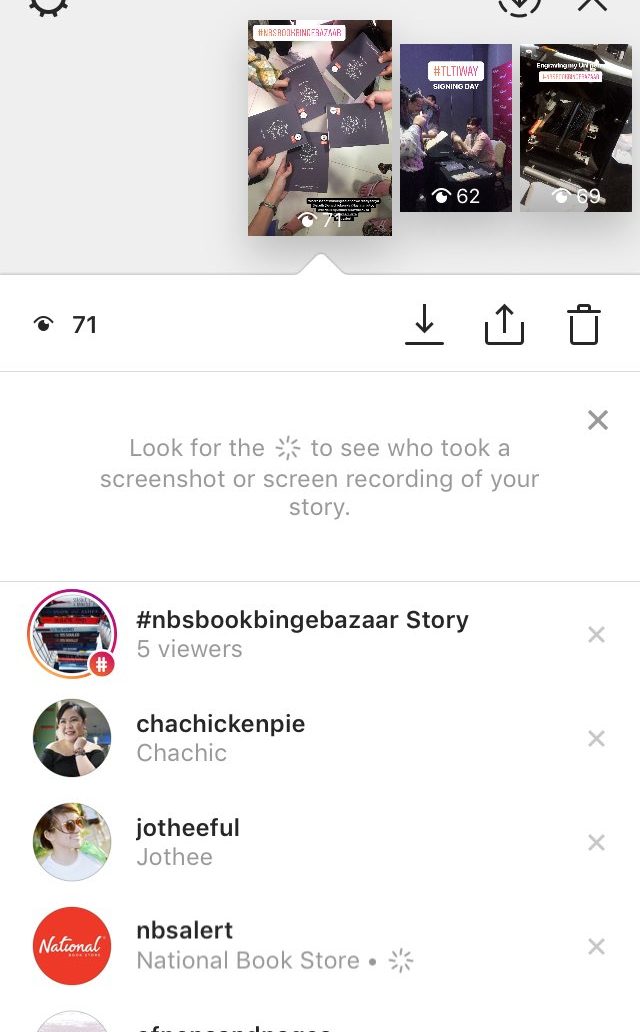Download this story to the device
This screenshot has height=1032, width=640.
pyautogui.click(x=424, y=325)
